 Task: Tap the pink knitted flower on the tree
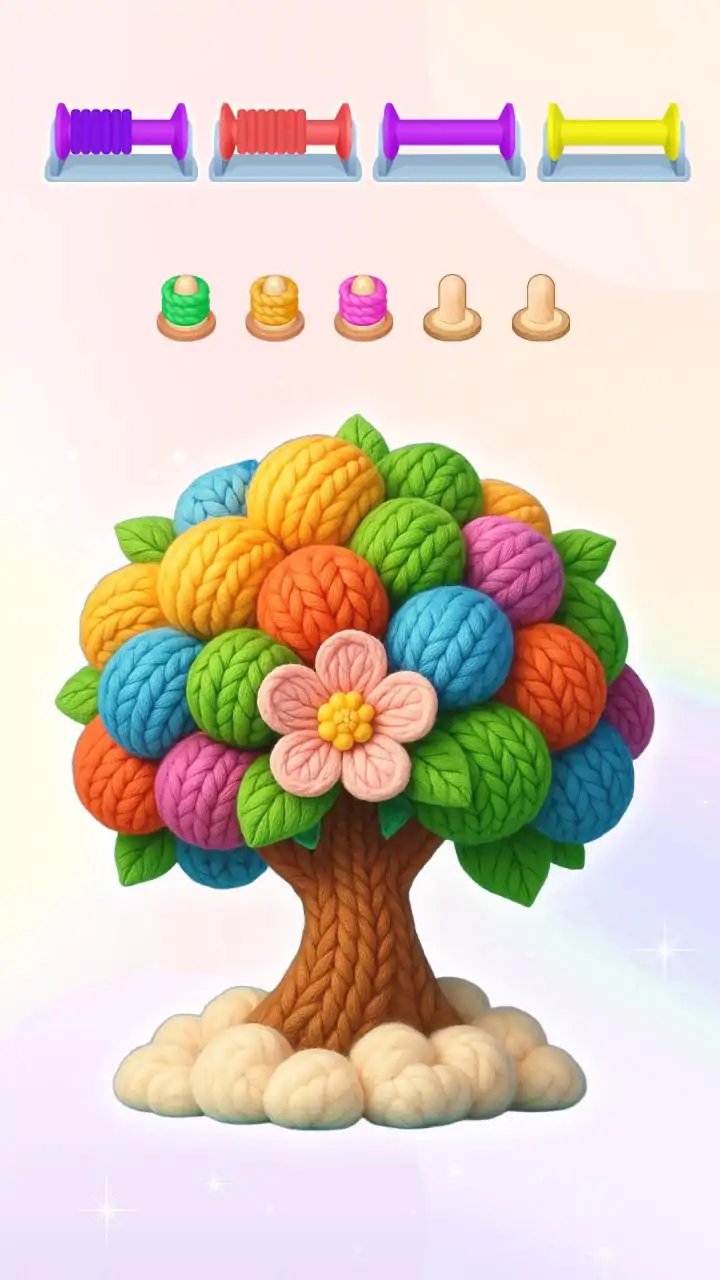pyautogui.click(x=346, y=714)
